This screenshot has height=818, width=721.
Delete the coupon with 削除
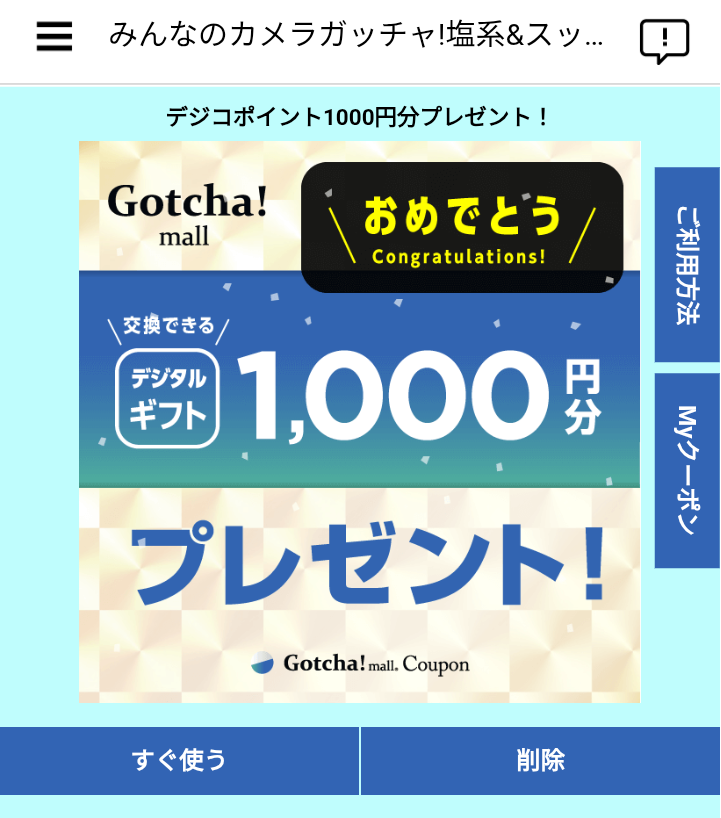(541, 761)
